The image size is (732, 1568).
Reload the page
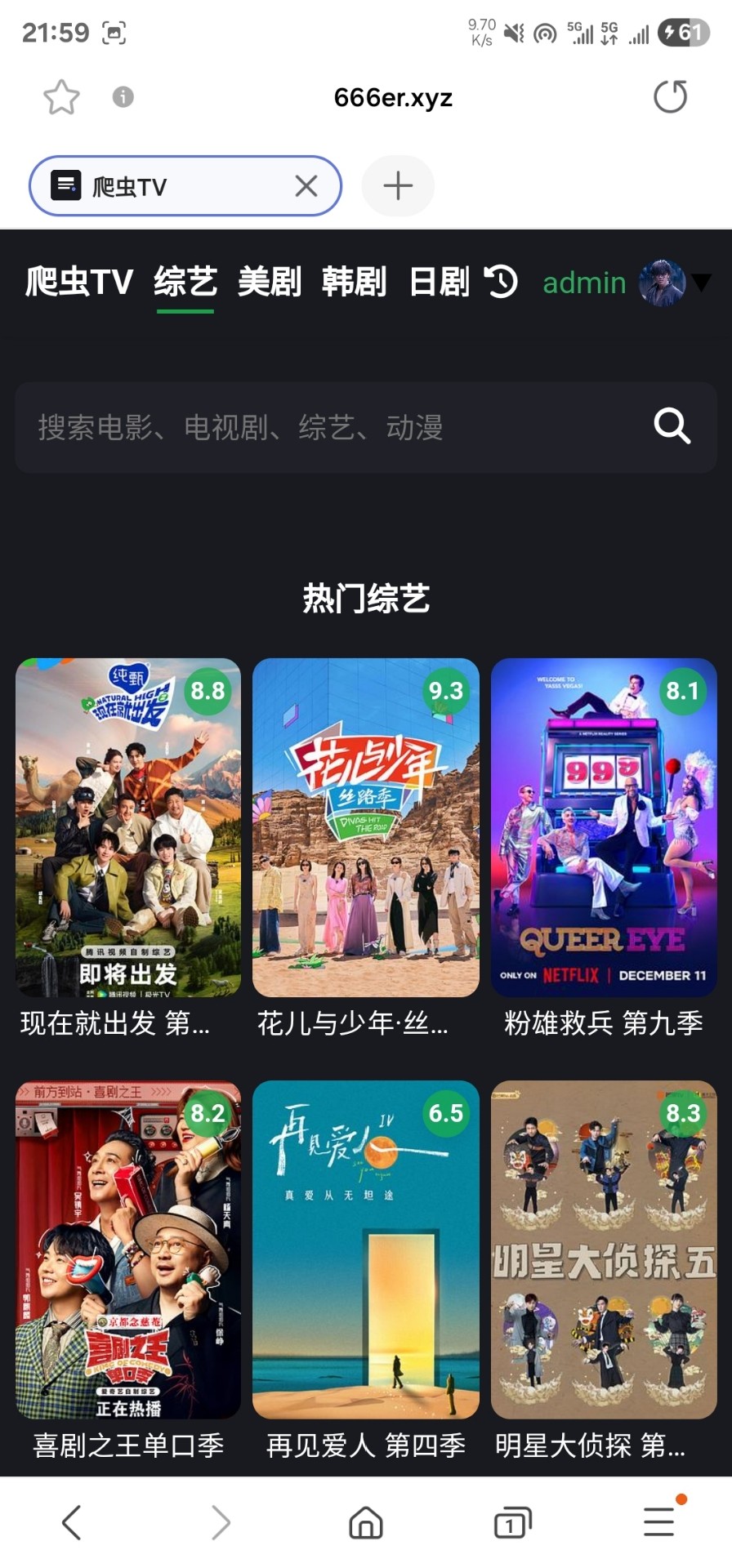(x=670, y=97)
